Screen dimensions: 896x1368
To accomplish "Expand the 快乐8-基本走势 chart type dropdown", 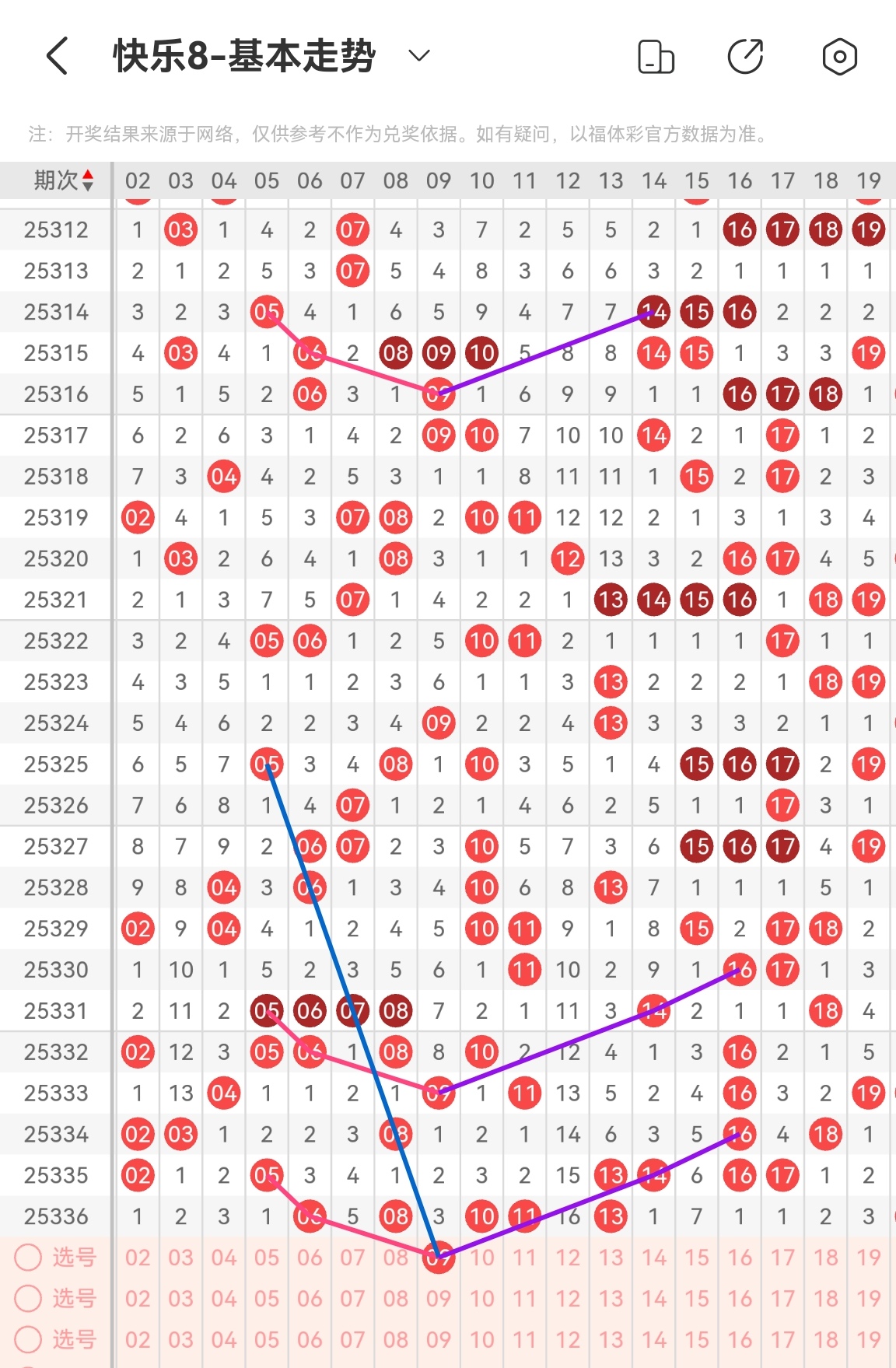I will pyautogui.click(x=419, y=56).
